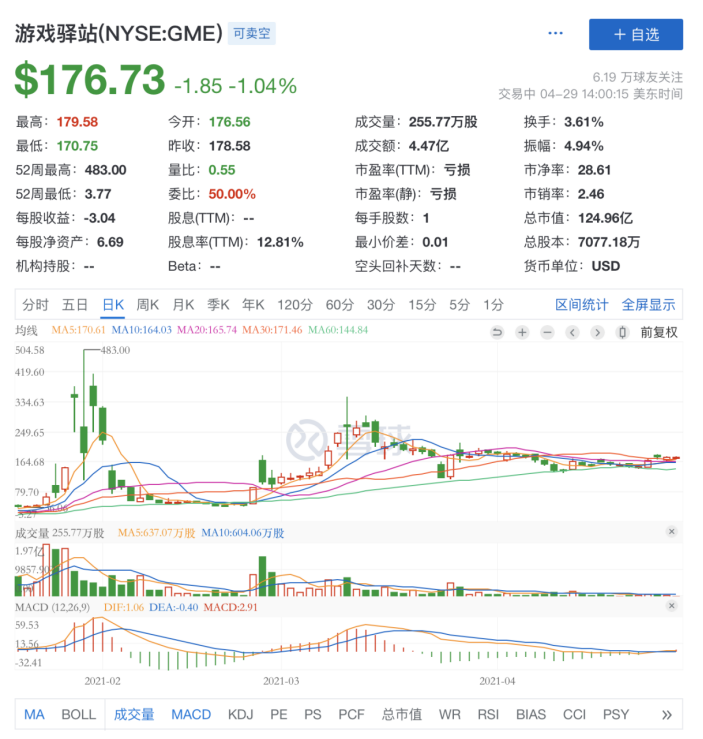Add GME to 自选 watchlist
The image size is (703, 739).
point(636,34)
